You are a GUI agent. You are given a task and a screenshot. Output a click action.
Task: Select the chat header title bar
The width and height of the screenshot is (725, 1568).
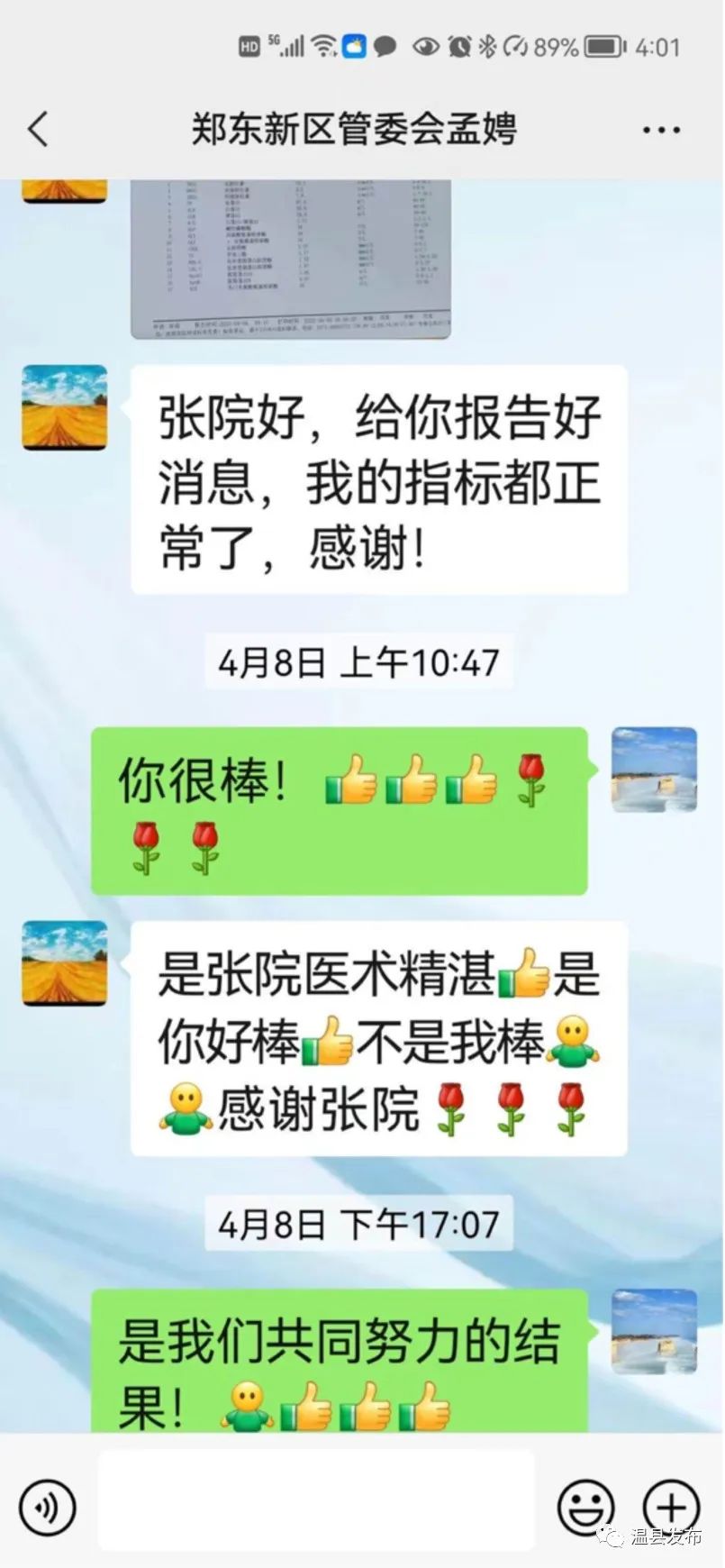tap(351, 130)
